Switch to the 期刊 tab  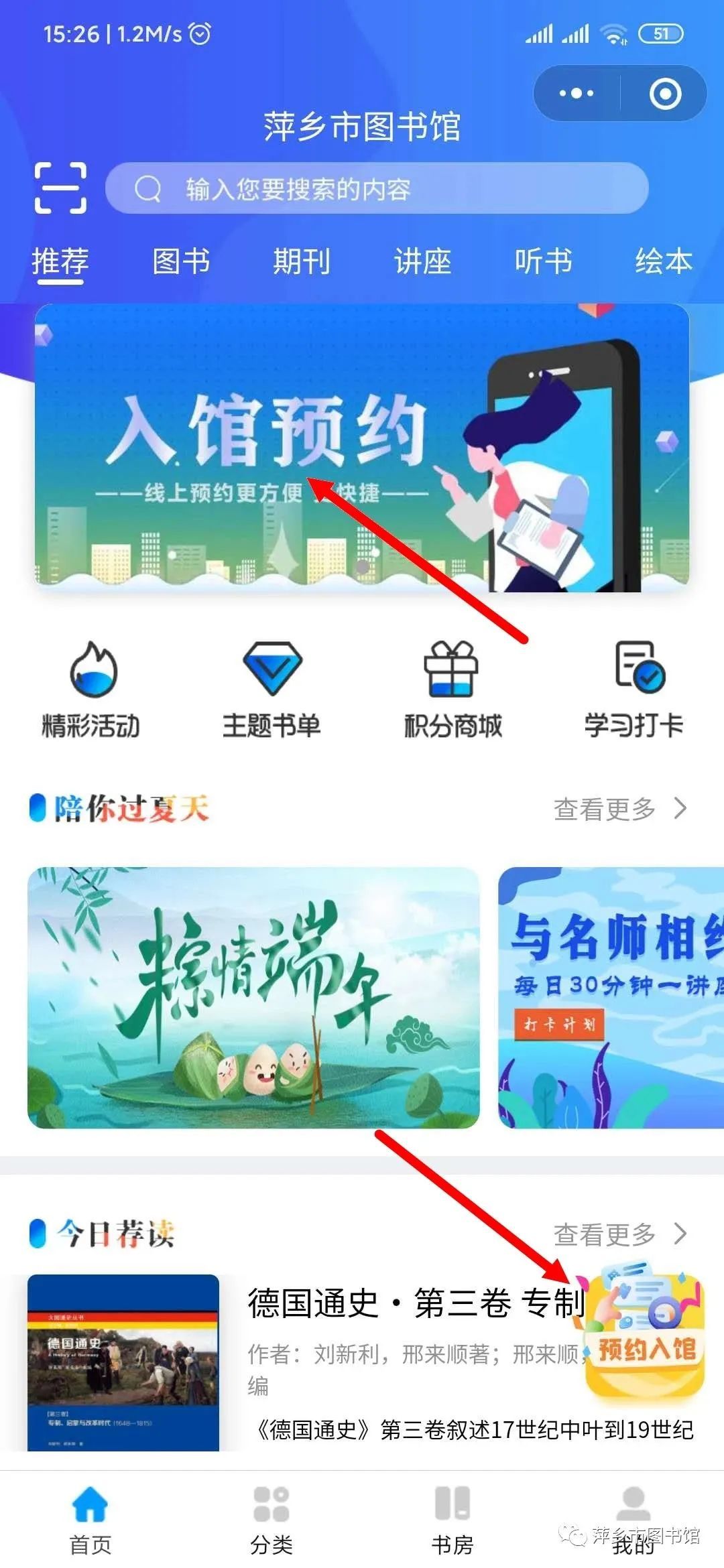(302, 261)
